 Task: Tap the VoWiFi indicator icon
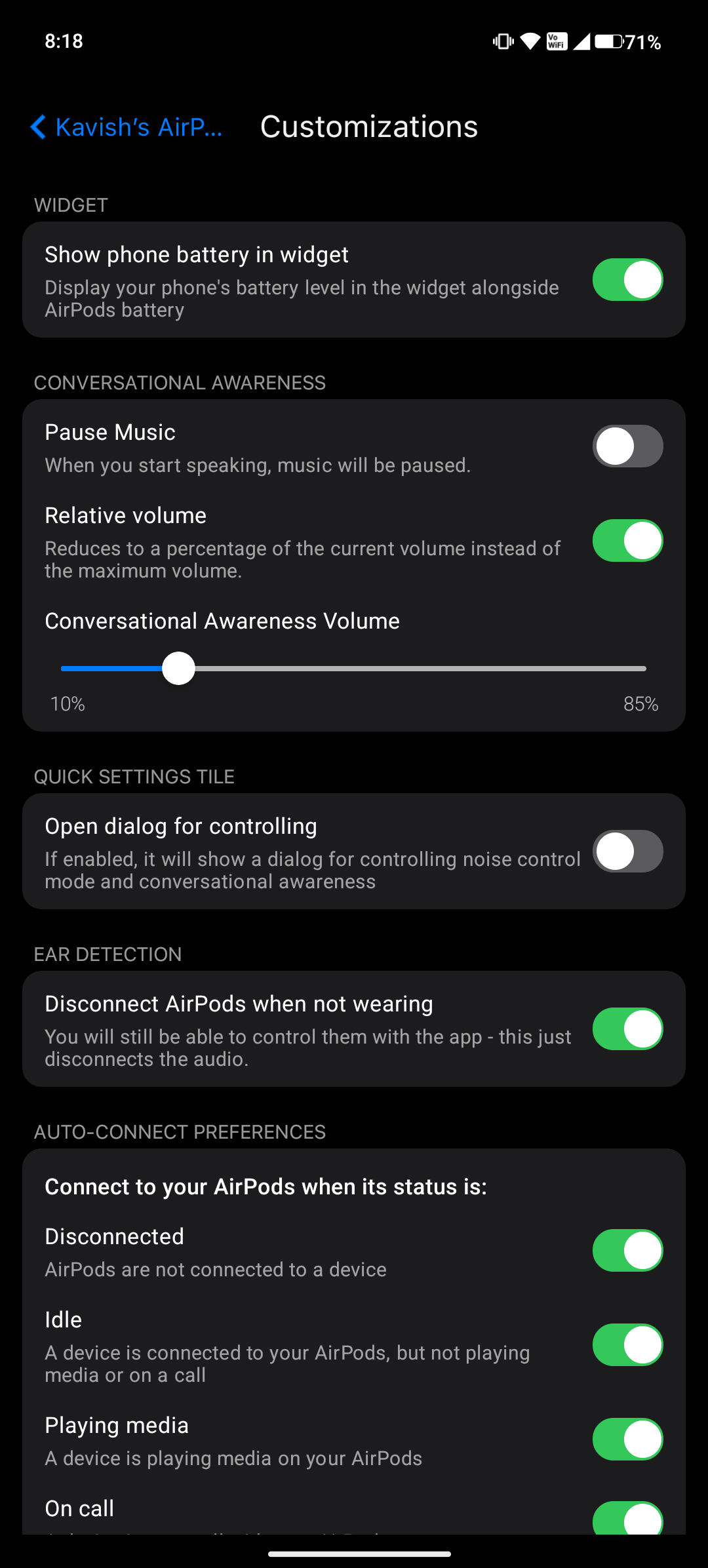click(x=556, y=42)
